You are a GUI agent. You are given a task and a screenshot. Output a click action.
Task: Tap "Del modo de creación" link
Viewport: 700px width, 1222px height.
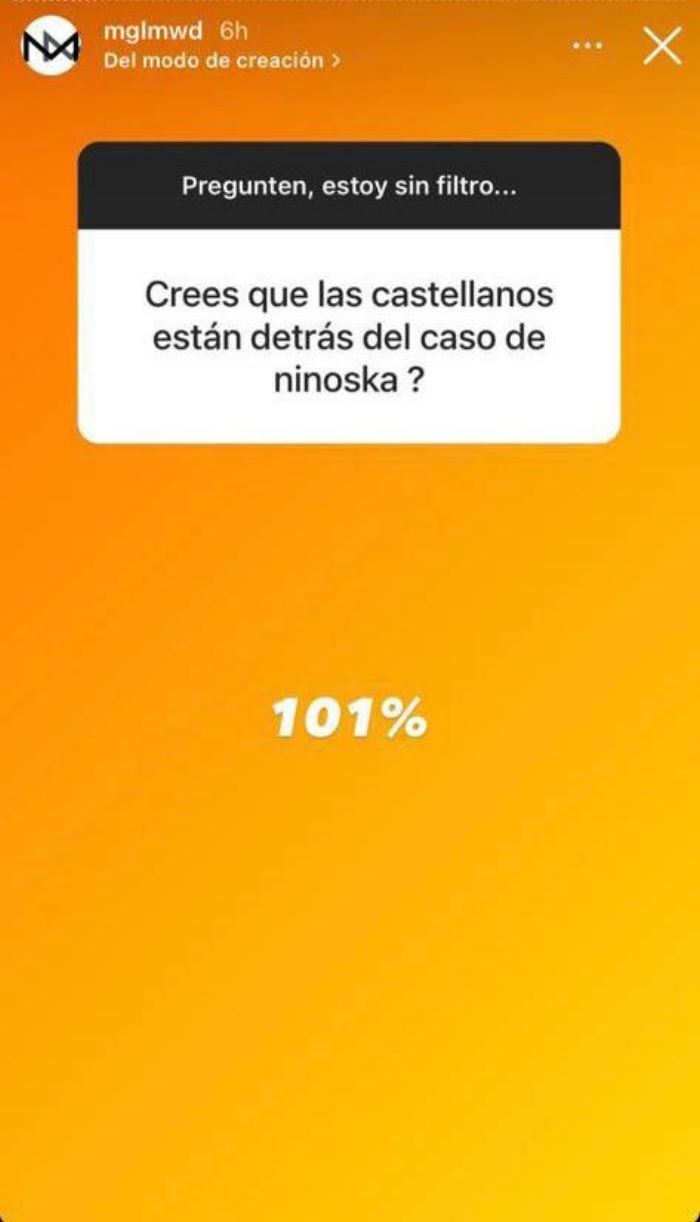click(x=222, y=61)
